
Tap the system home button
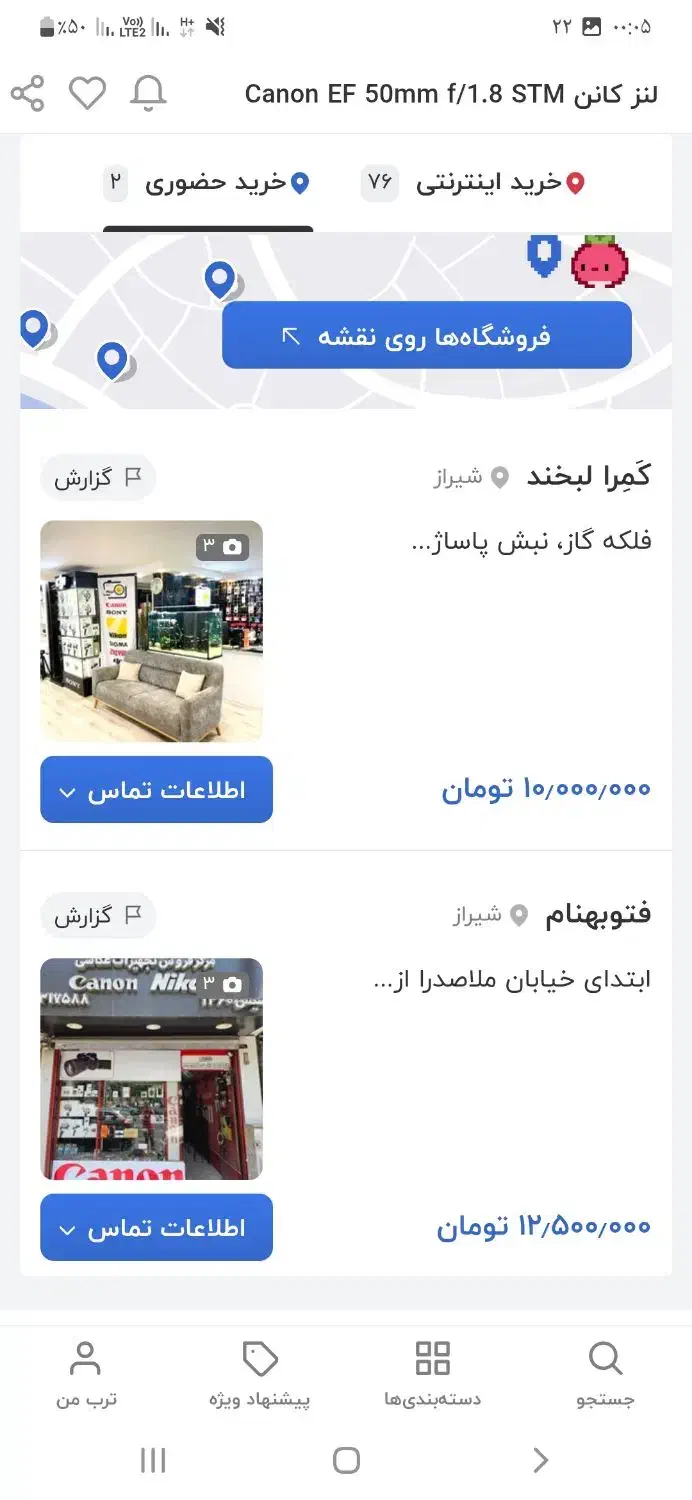point(346,1460)
